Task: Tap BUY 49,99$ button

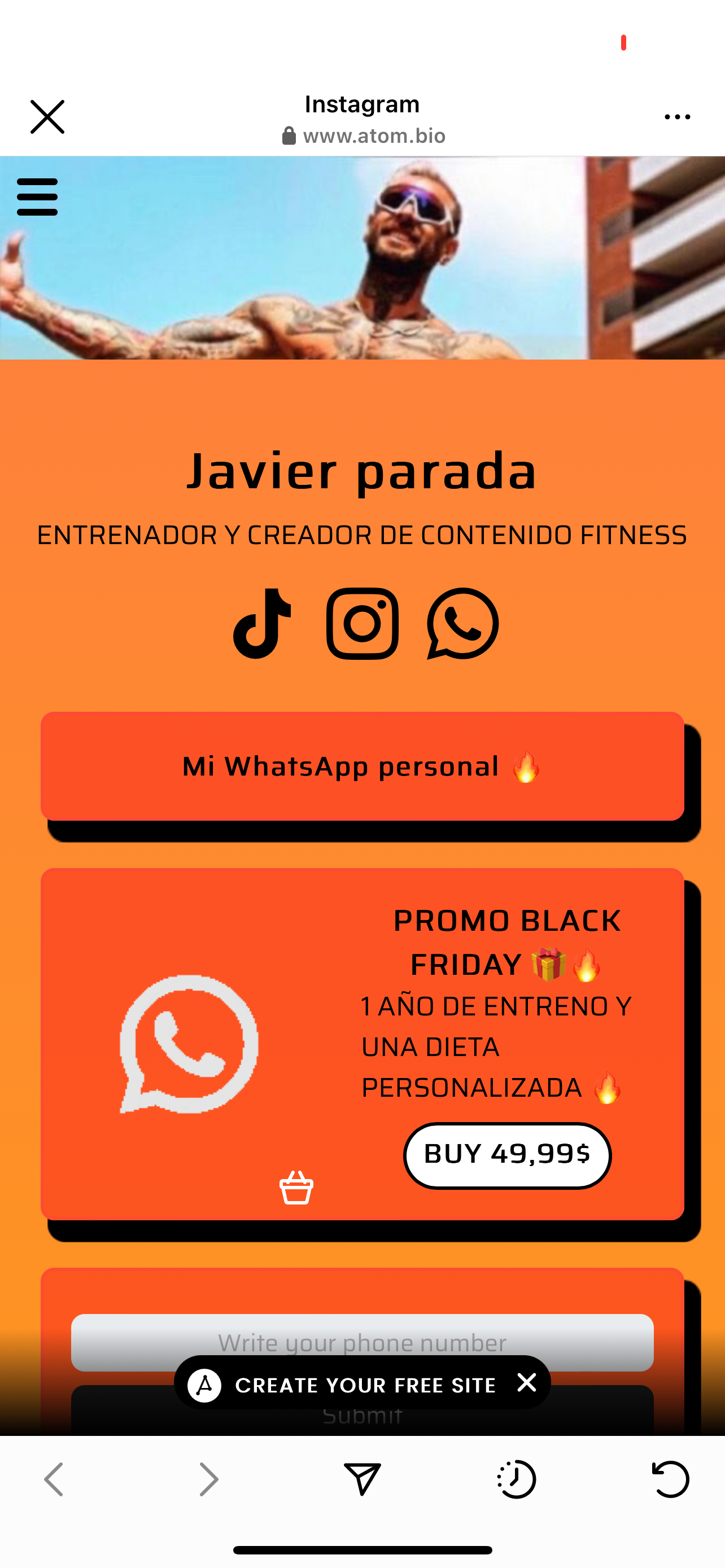Action: 507,1155
